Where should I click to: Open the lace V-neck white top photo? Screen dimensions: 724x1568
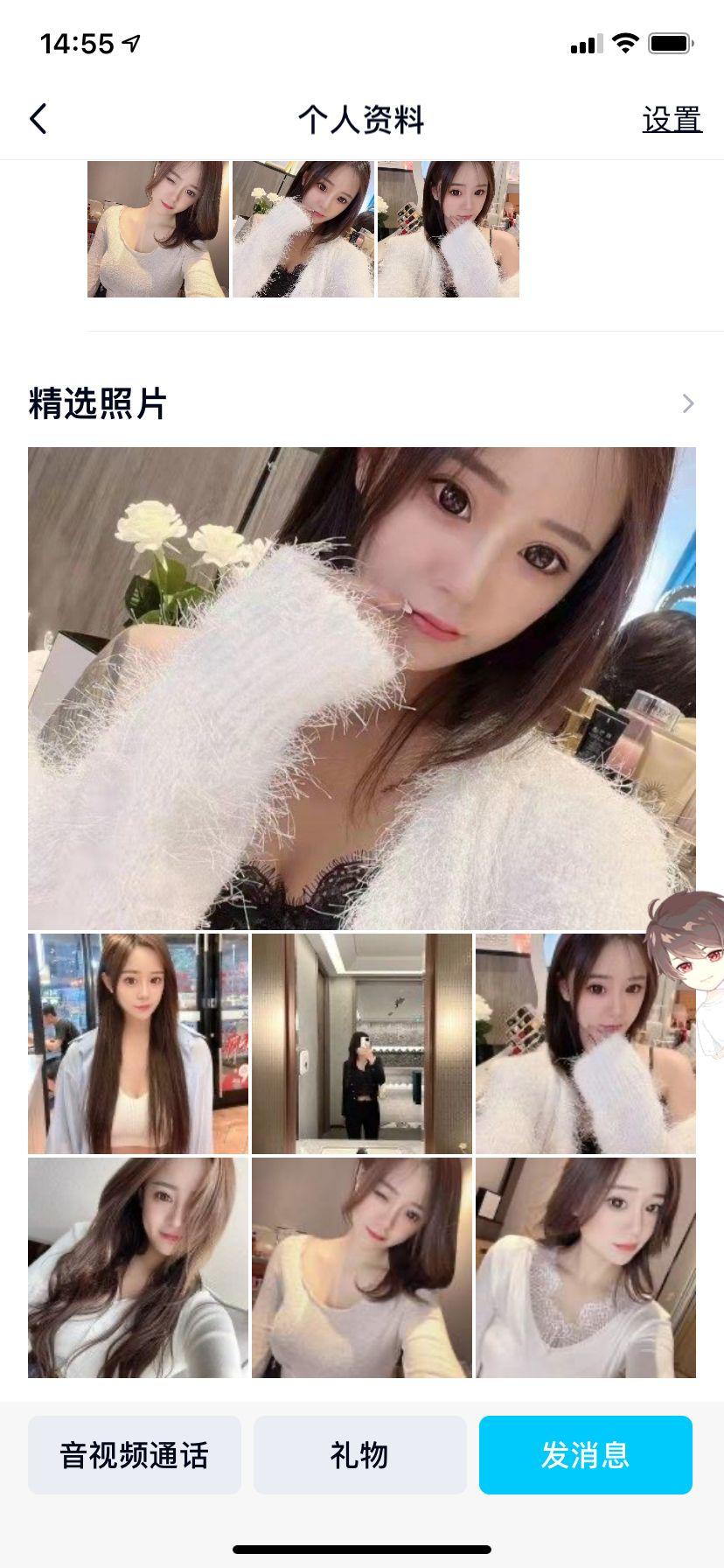(585, 1267)
